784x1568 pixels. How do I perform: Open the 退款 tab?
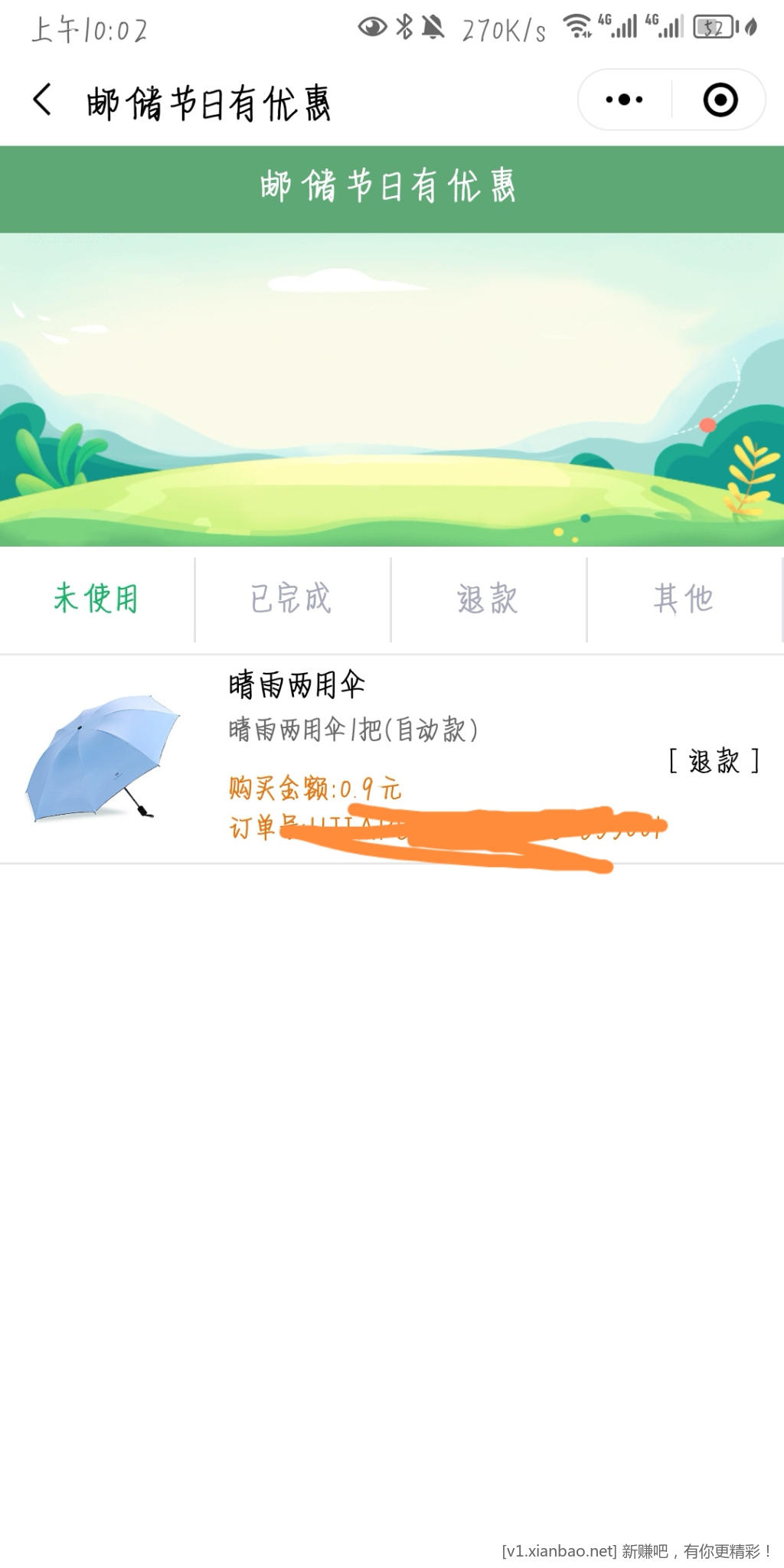(488, 599)
